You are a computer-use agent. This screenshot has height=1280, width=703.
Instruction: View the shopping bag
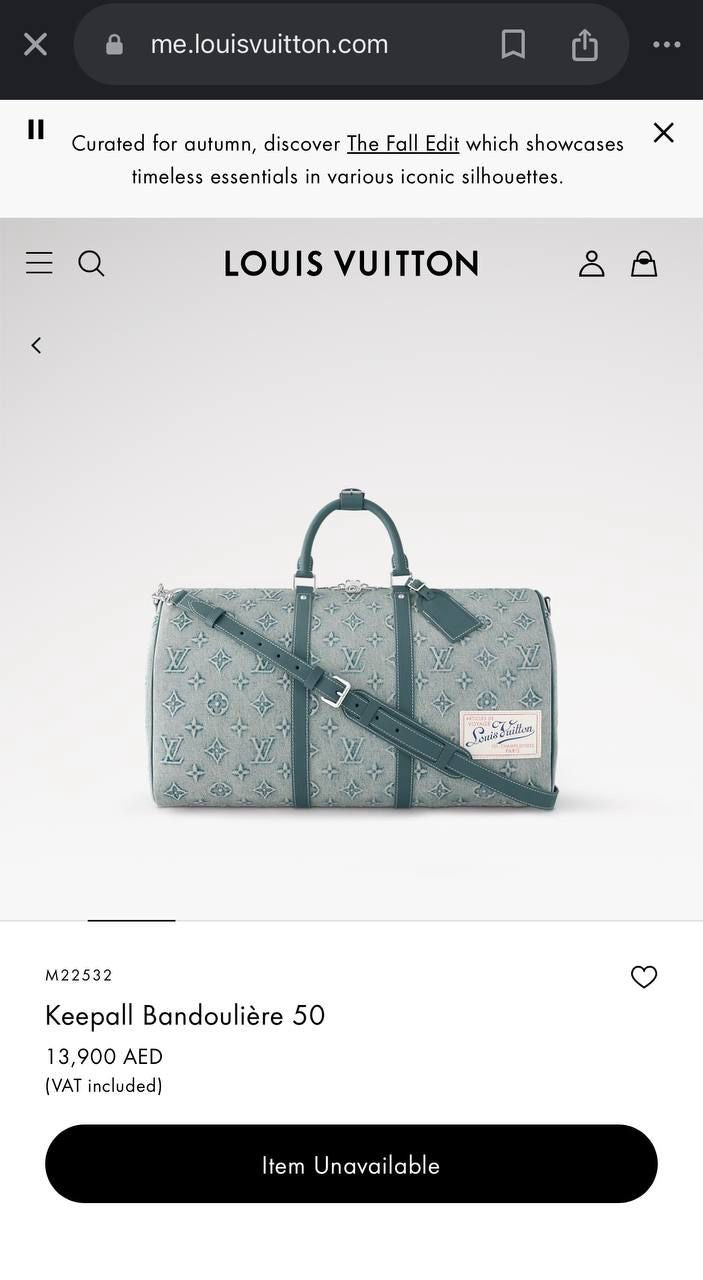tap(644, 264)
